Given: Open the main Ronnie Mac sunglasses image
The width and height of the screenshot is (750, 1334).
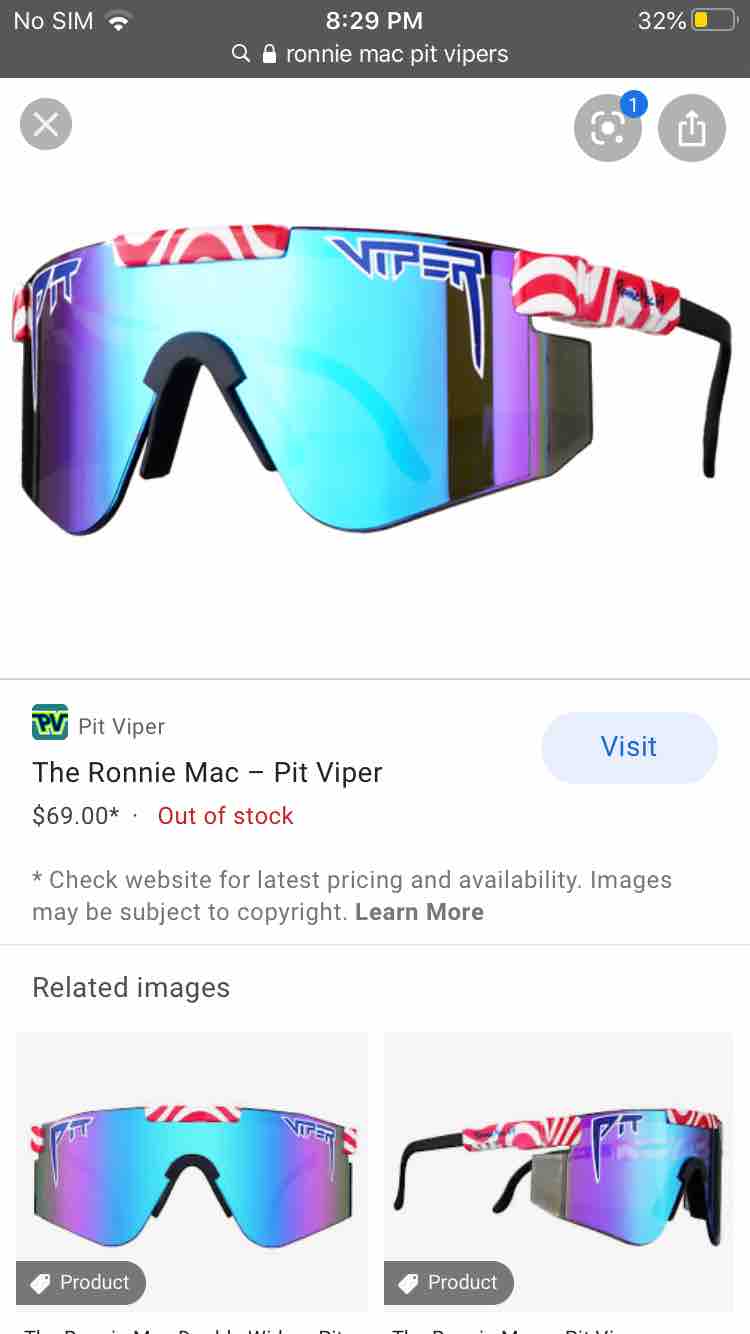Looking at the screenshot, I should [375, 380].
